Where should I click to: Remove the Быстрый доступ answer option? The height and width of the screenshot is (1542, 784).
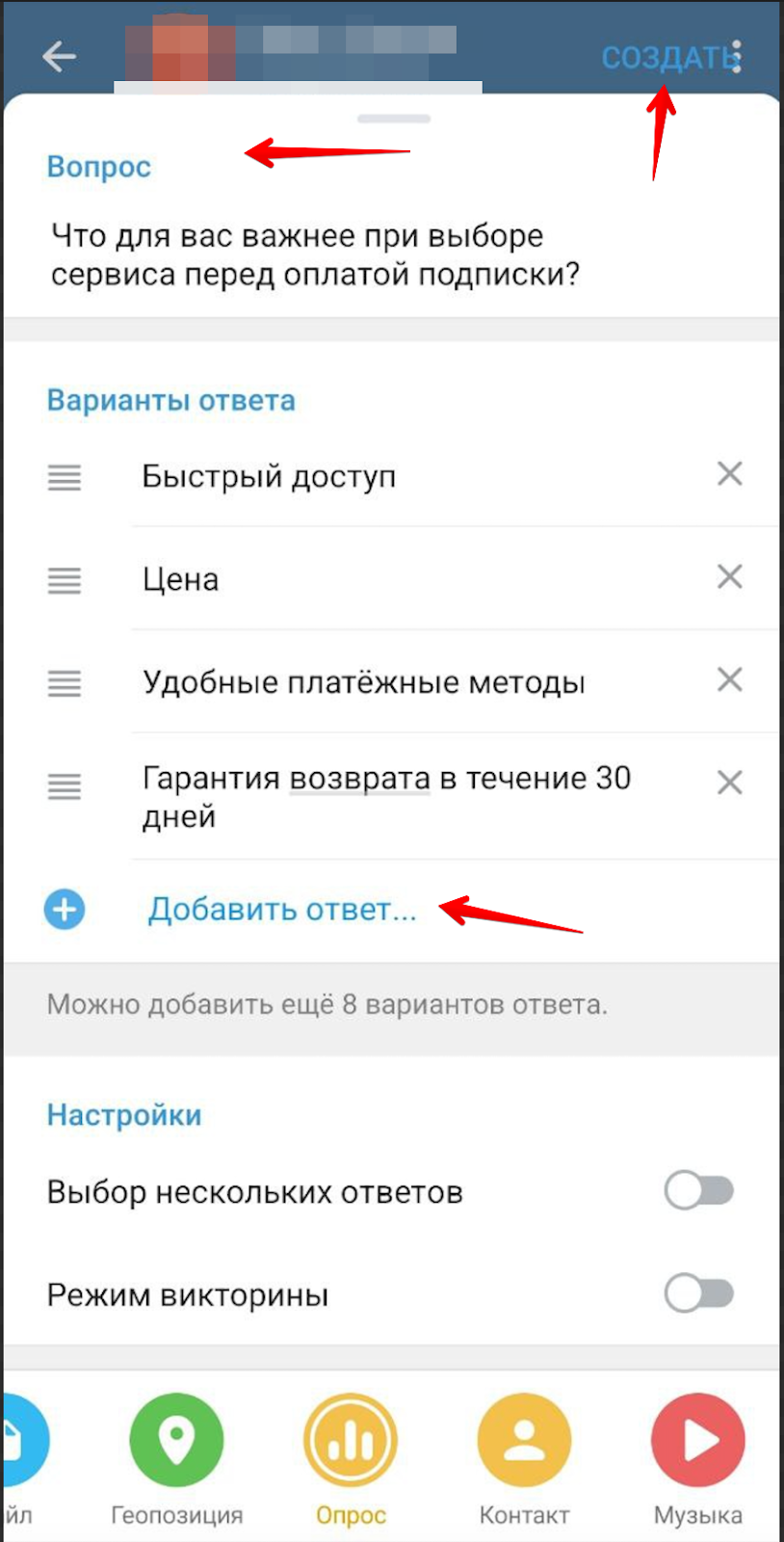(x=729, y=473)
